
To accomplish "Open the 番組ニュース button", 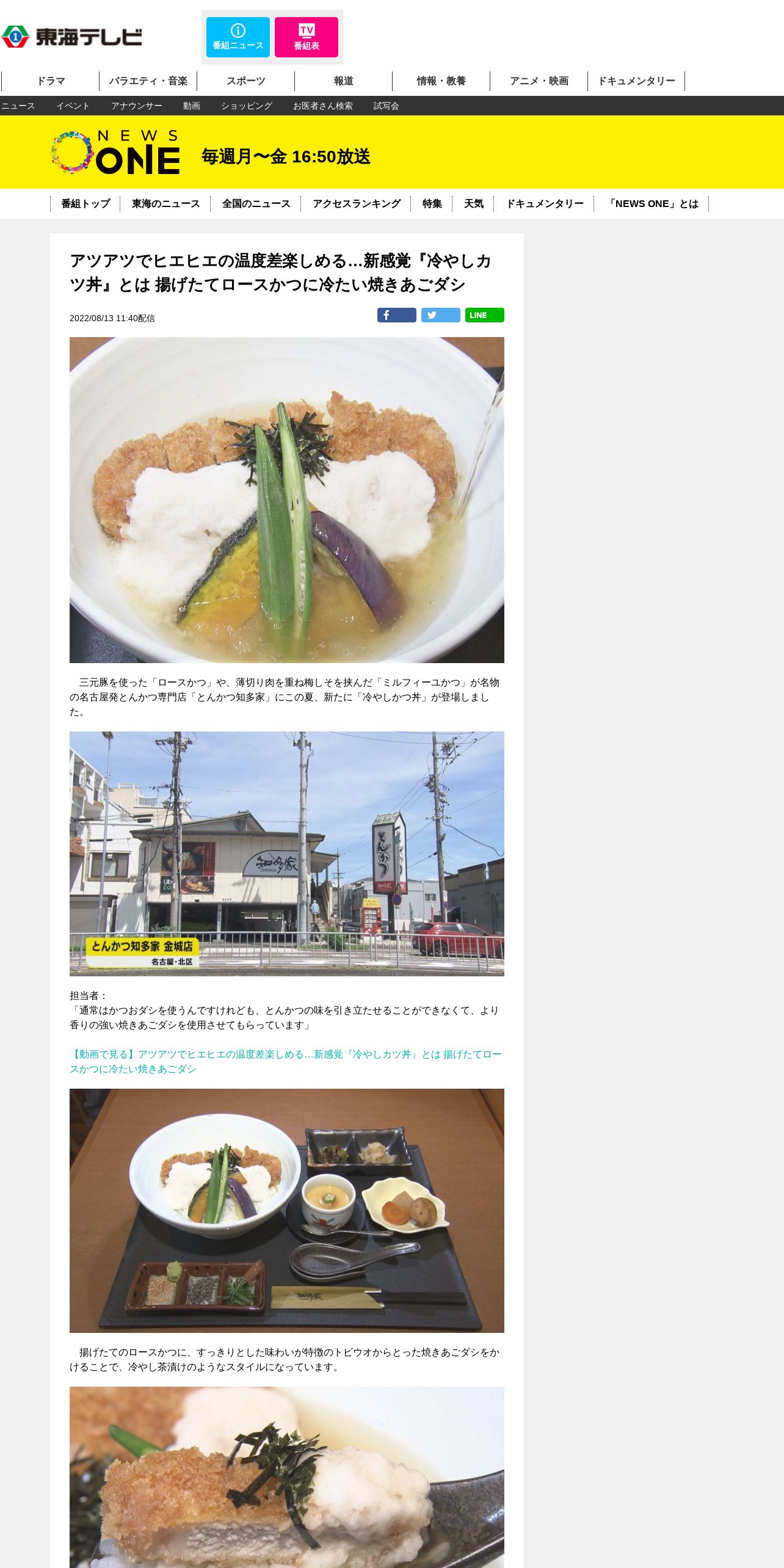I will pyautogui.click(x=238, y=37).
